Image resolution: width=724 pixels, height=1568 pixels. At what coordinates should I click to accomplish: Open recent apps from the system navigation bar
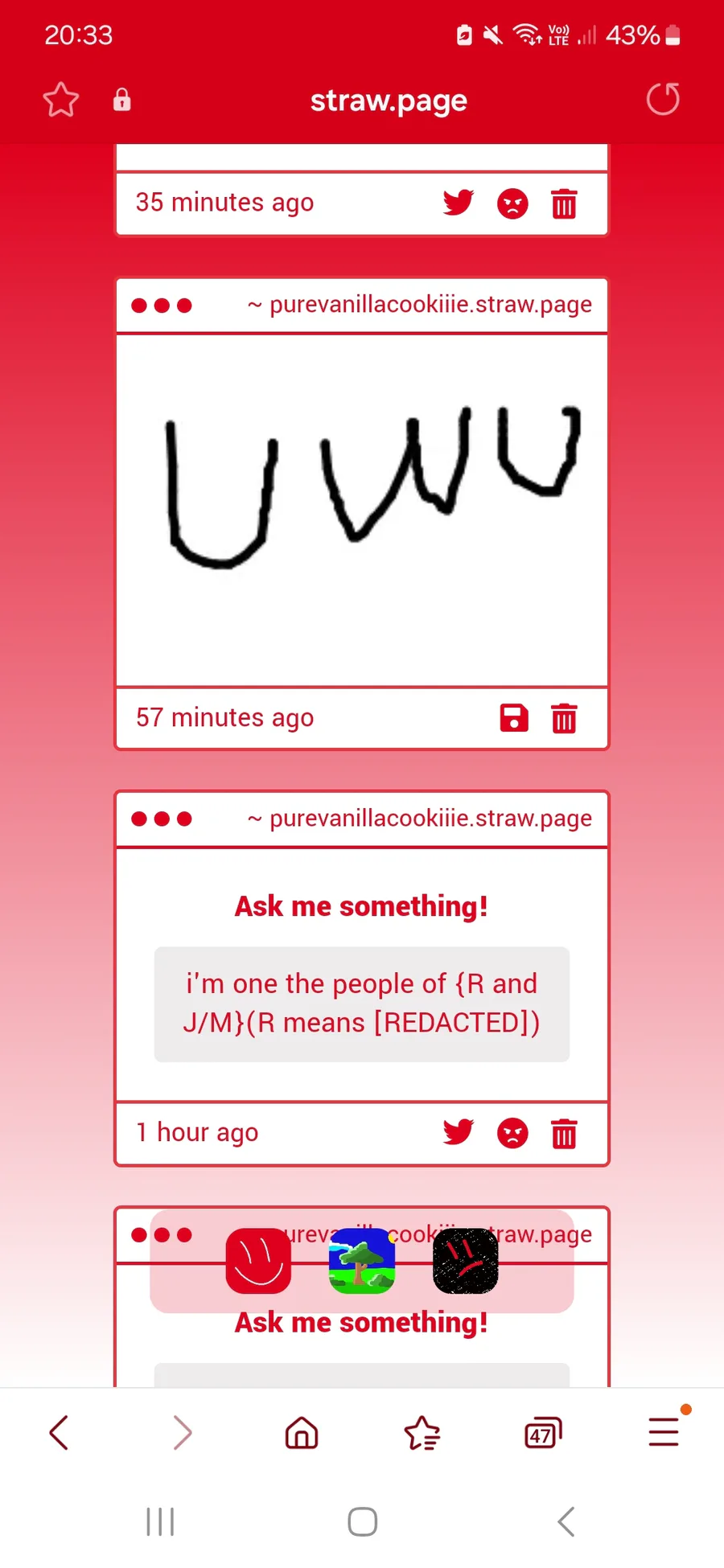(x=160, y=1521)
